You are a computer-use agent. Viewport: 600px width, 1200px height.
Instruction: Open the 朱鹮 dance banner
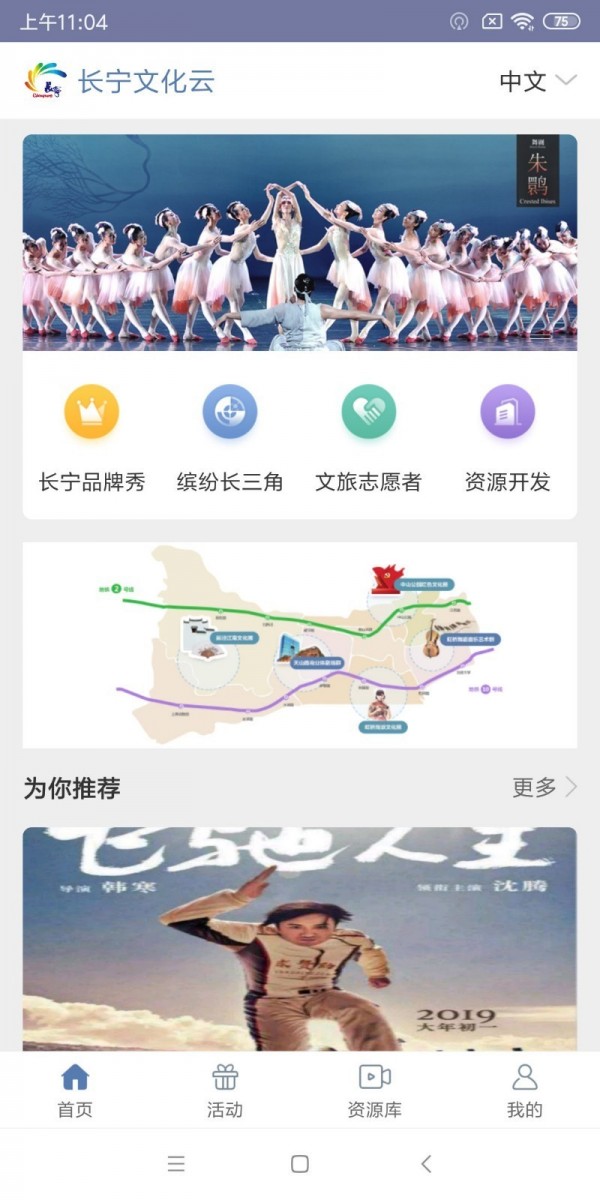coord(300,242)
